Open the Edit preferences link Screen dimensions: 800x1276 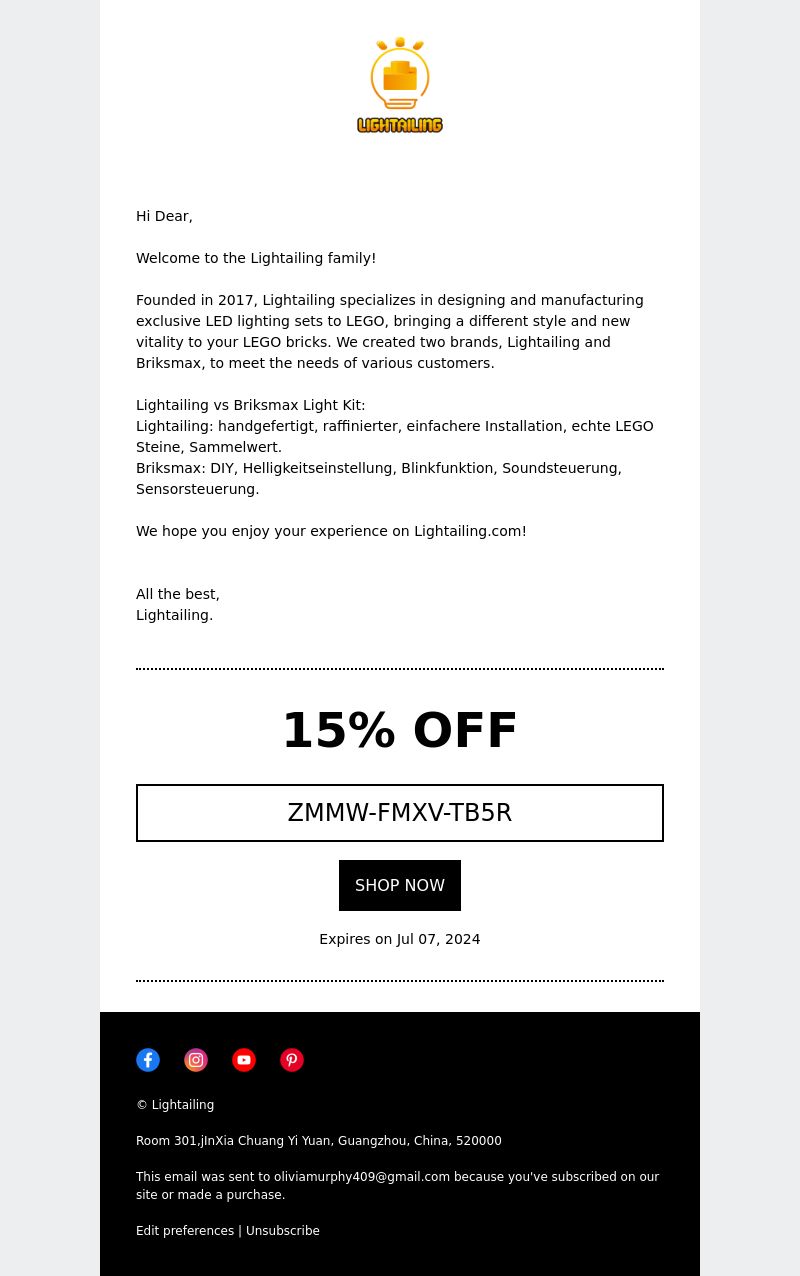coord(185,1231)
